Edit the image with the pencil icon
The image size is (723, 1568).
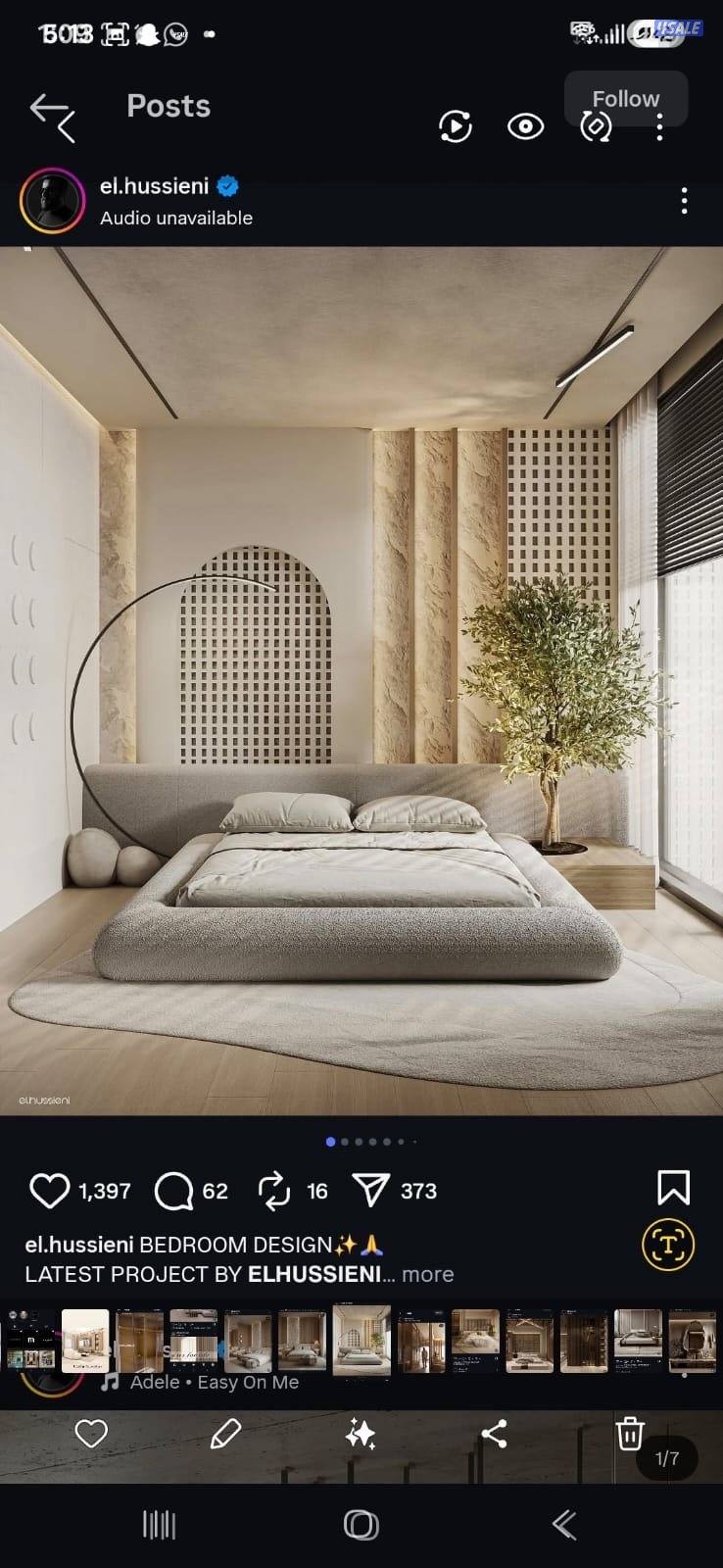point(225,1434)
